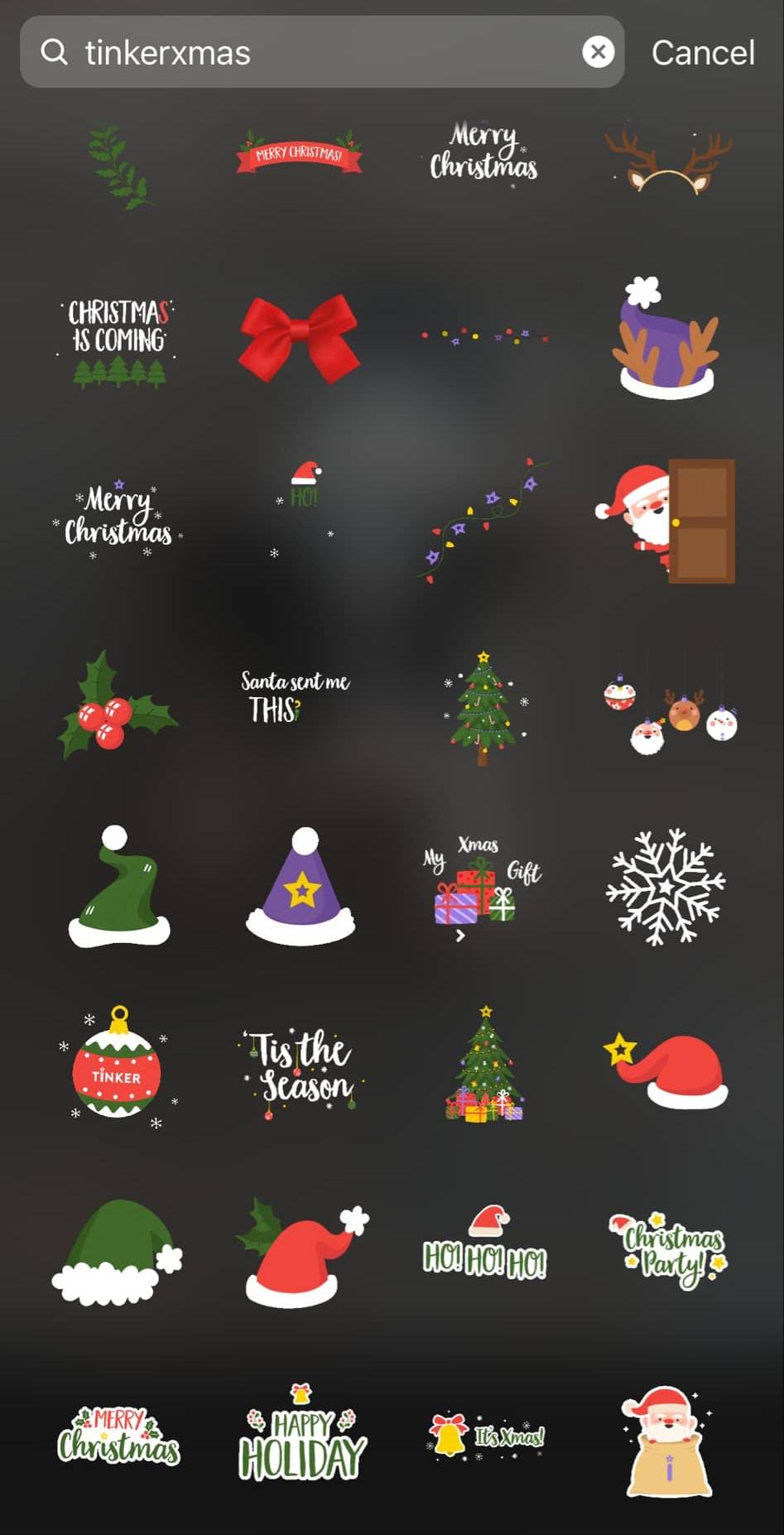Choose the Happy Holiday sticker
Screen dimensions: 784x1535
(x=301, y=1434)
